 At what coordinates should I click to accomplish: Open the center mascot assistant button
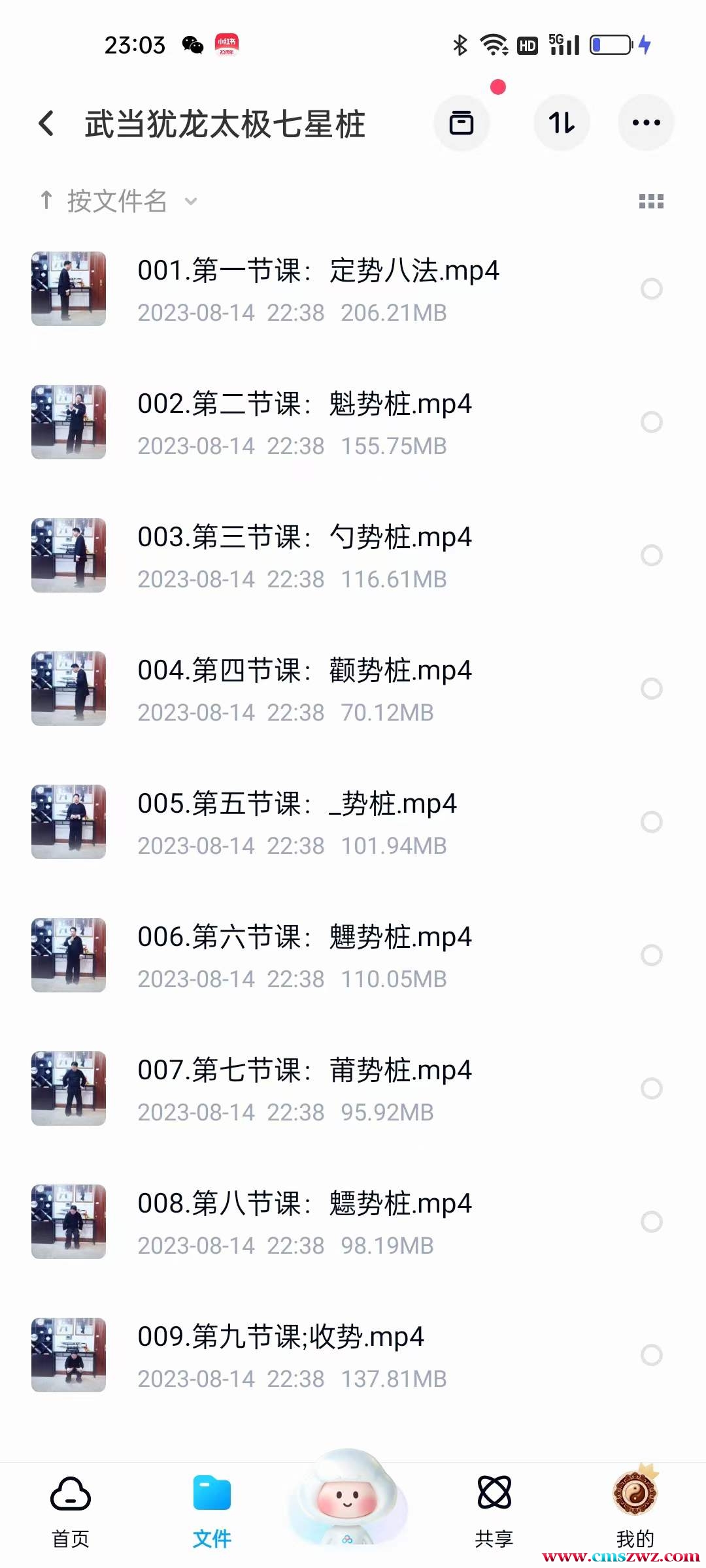tap(347, 1500)
